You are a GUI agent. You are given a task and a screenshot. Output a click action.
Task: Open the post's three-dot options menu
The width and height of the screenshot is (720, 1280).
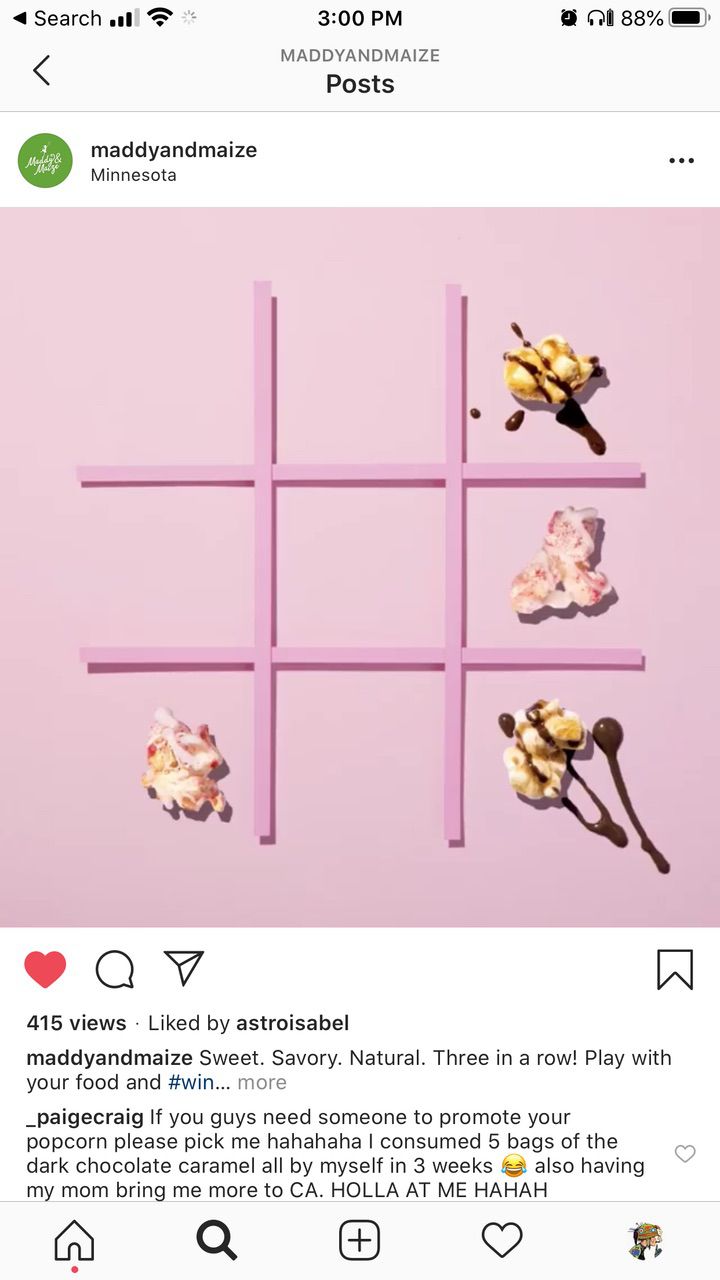681,161
